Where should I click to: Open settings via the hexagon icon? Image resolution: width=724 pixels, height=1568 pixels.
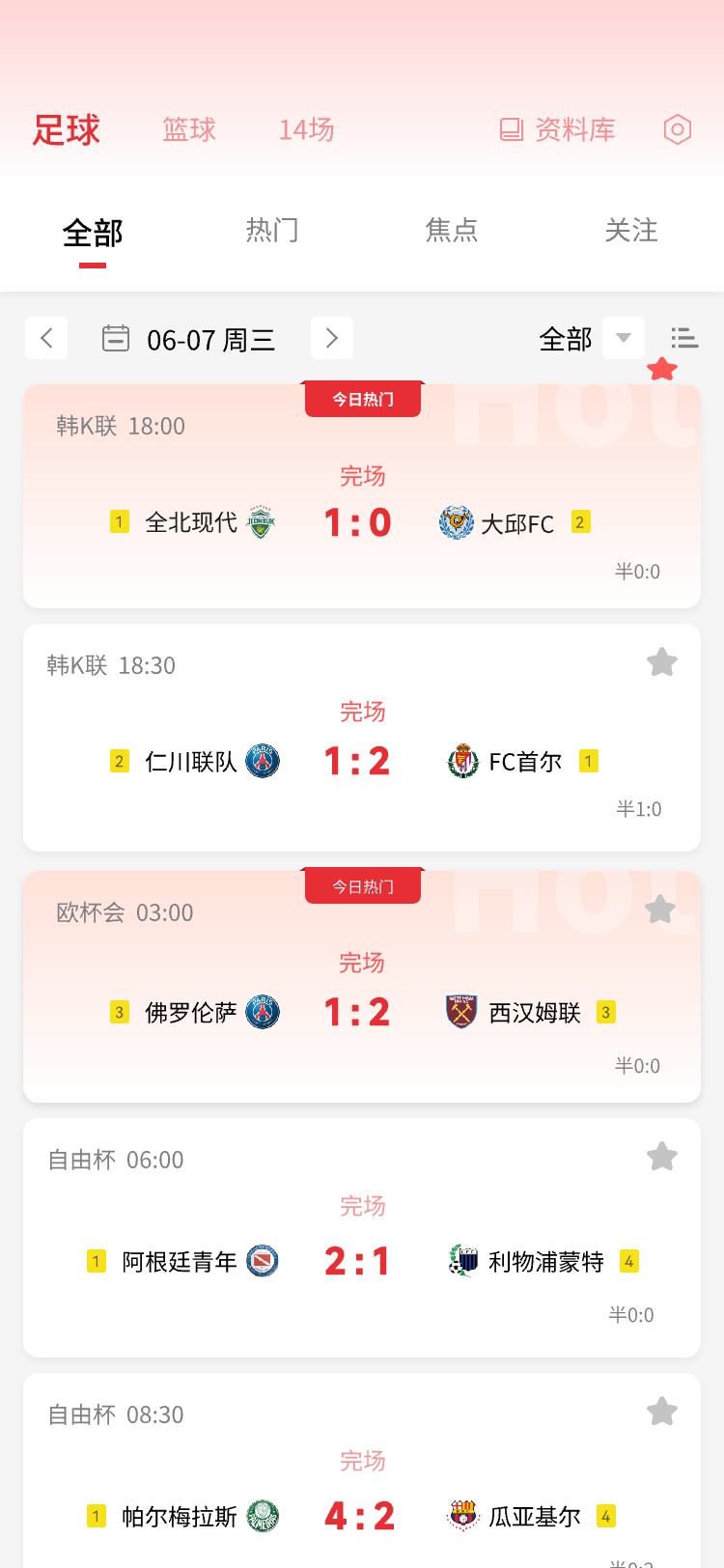678,129
